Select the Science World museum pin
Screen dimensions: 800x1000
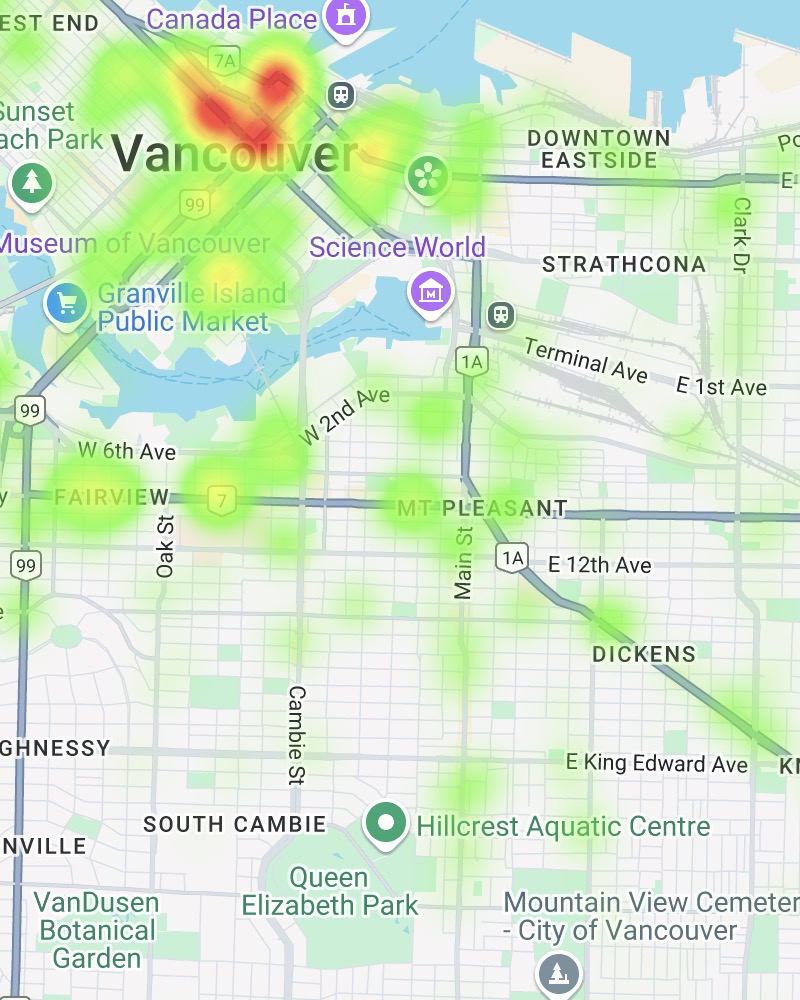point(431,292)
